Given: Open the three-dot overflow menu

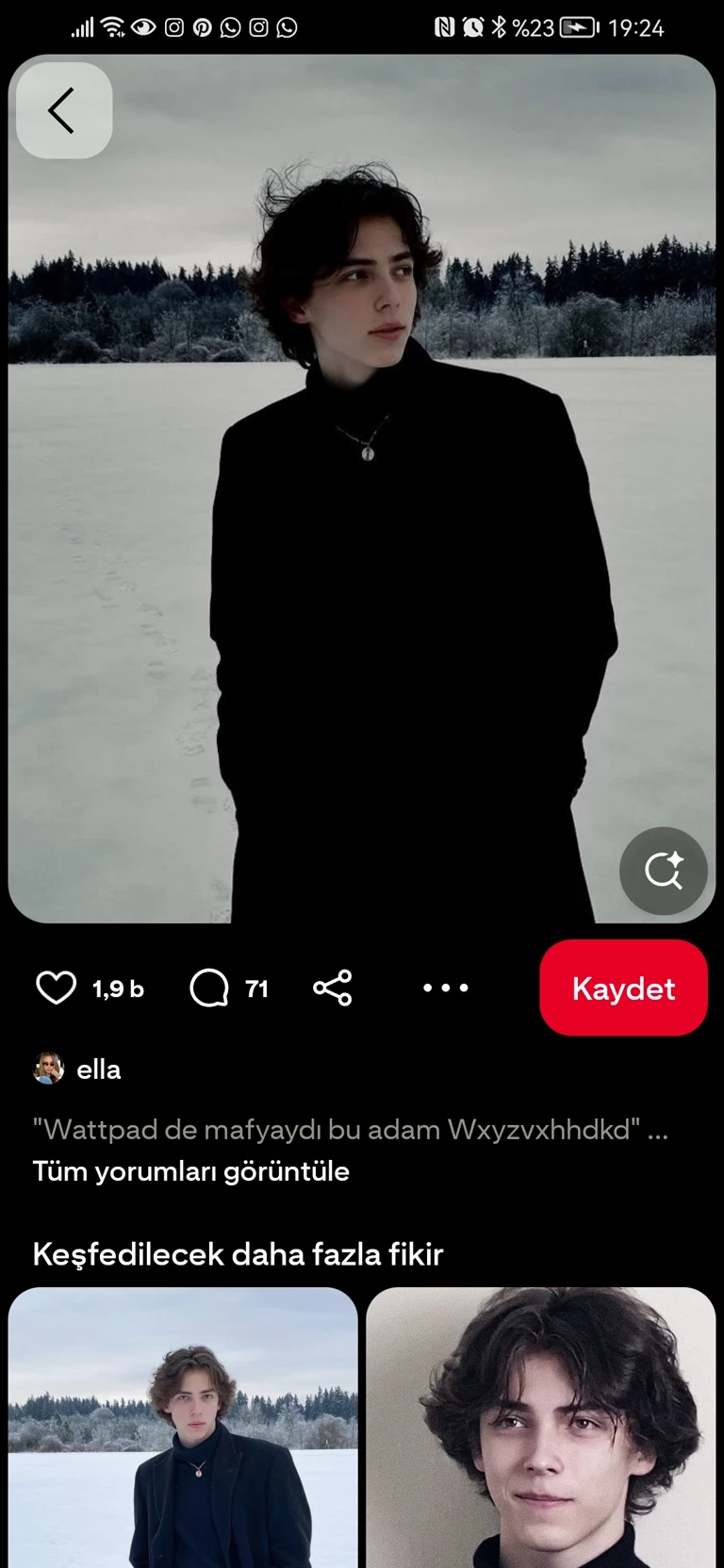Looking at the screenshot, I should click(x=445, y=988).
